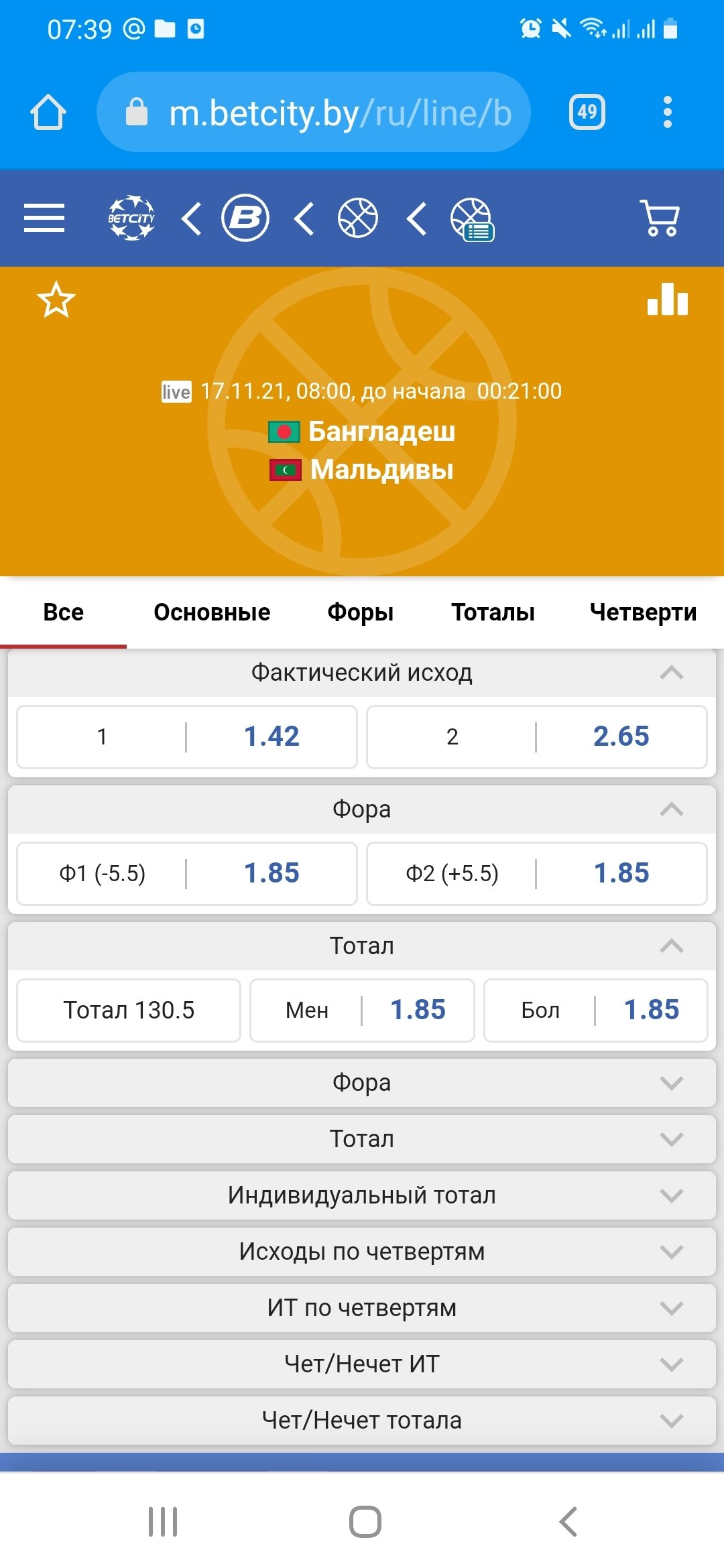Switch to the Четверти tab
This screenshot has height=1568, width=724.
pyautogui.click(x=643, y=612)
